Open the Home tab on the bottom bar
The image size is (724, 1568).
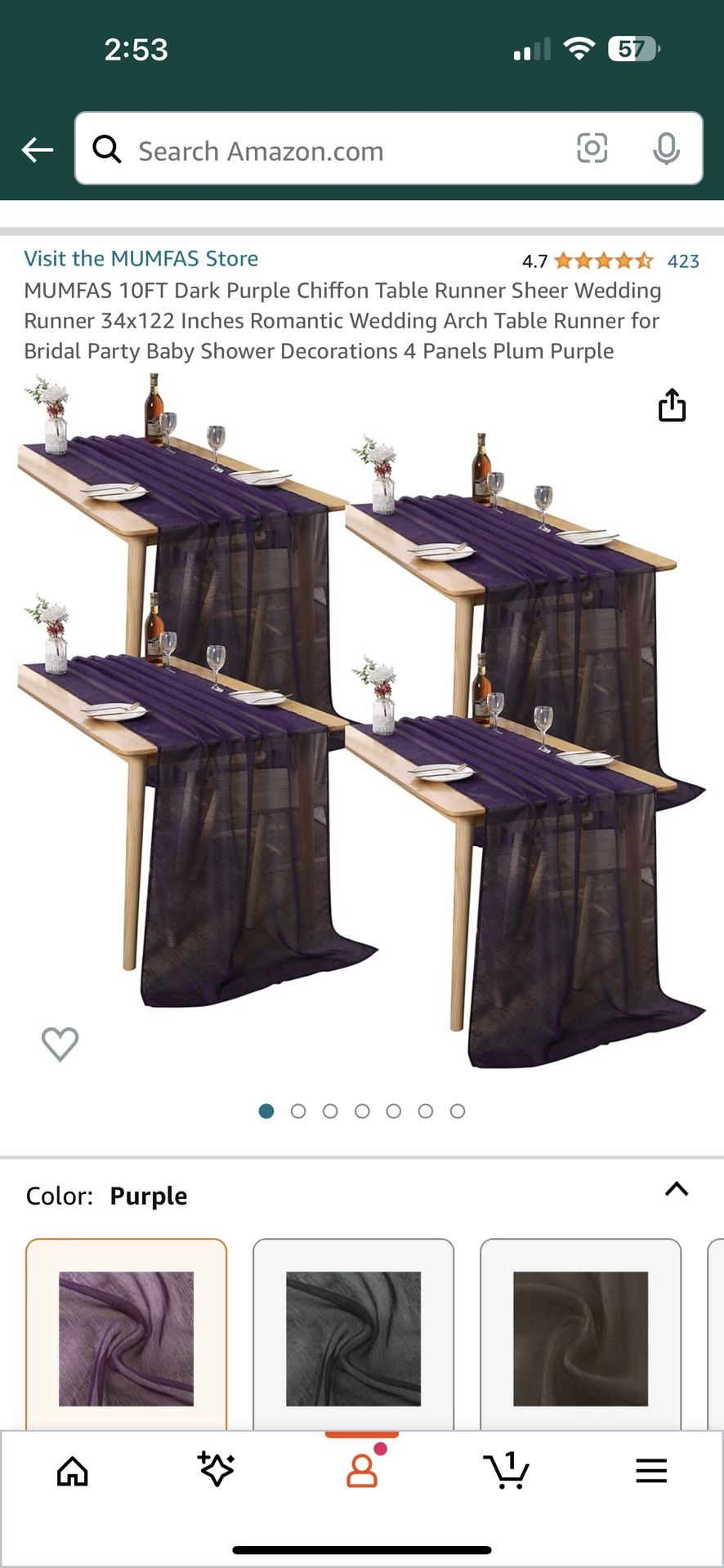click(74, 1472)
